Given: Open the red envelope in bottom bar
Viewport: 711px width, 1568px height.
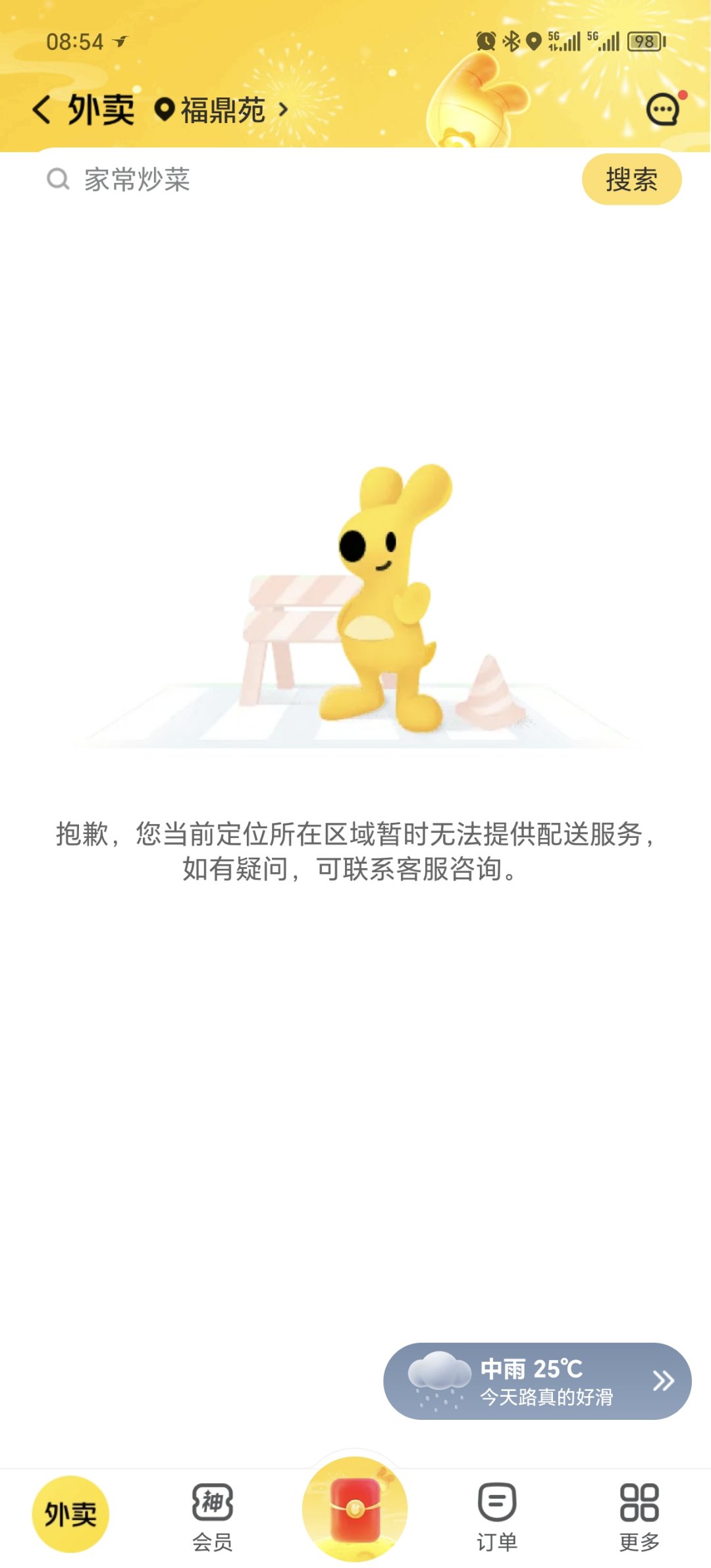Looking at the screenshot, I should point(355,1509).
